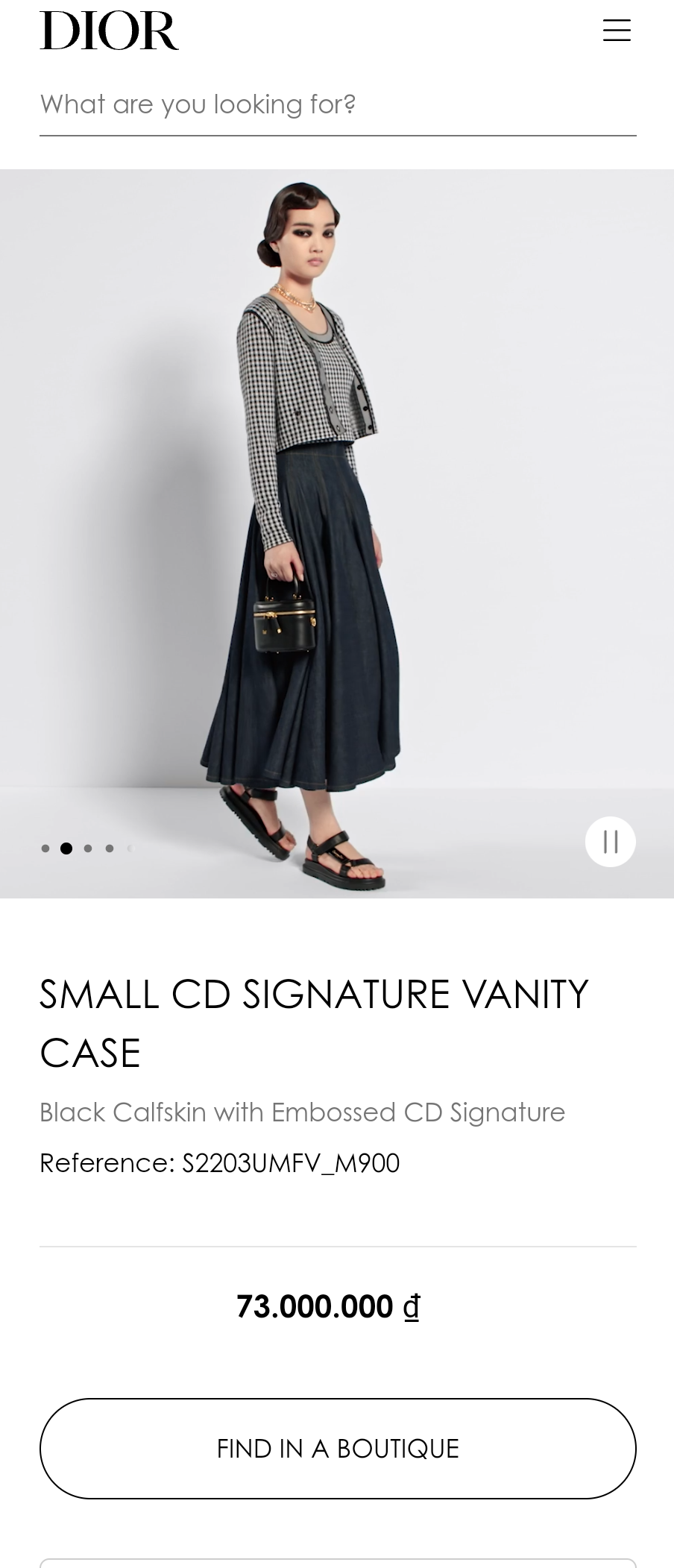Tap the Find in a Boutique button
Screen dimensions: 674x1568
[337, 1448]
